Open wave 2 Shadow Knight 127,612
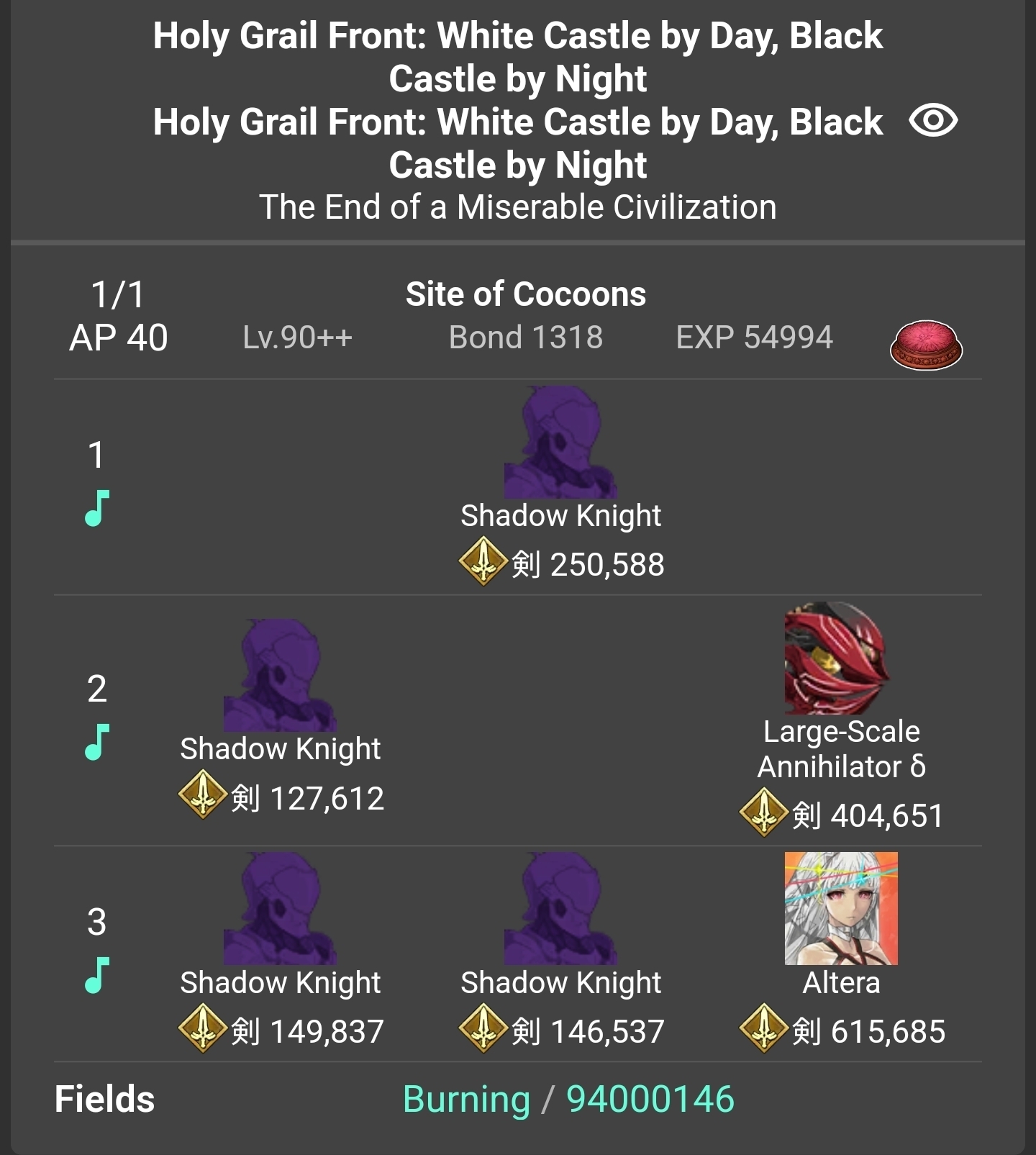This screenshot has width=1036, height=1155. coord(280,676)
